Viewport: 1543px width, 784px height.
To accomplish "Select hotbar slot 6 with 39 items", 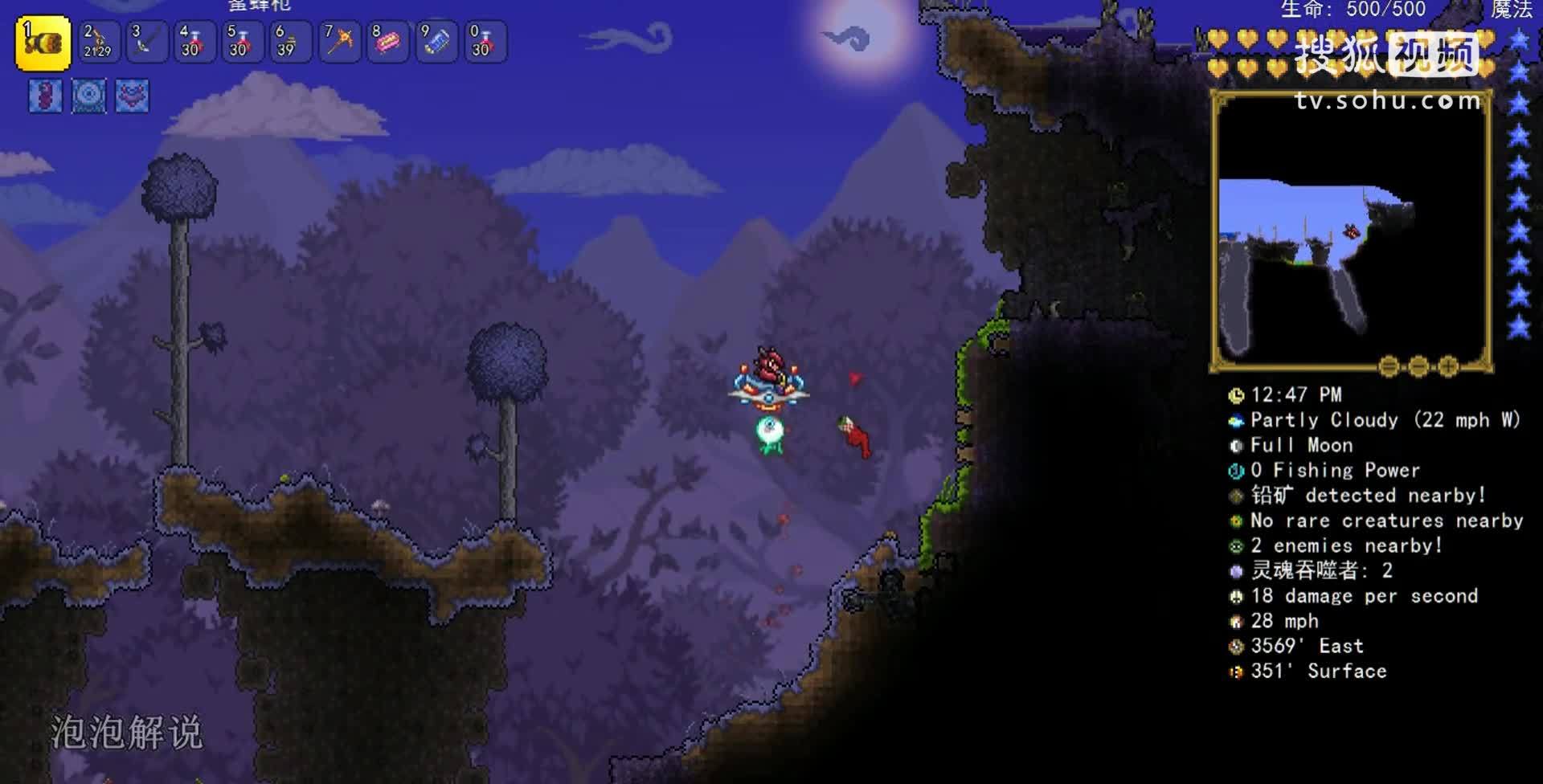I will tap(291, 42).
